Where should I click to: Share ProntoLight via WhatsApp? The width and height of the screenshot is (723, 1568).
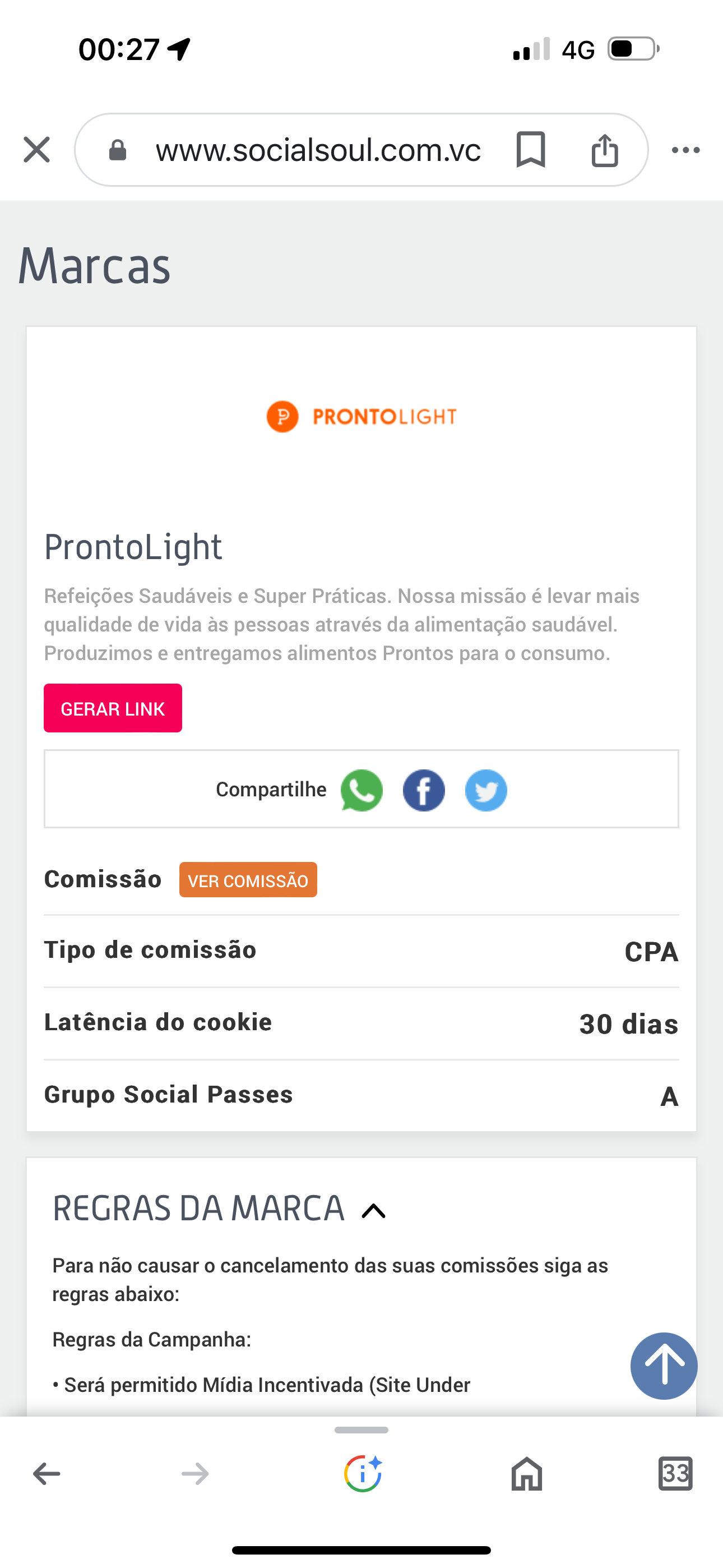point(361,790)
